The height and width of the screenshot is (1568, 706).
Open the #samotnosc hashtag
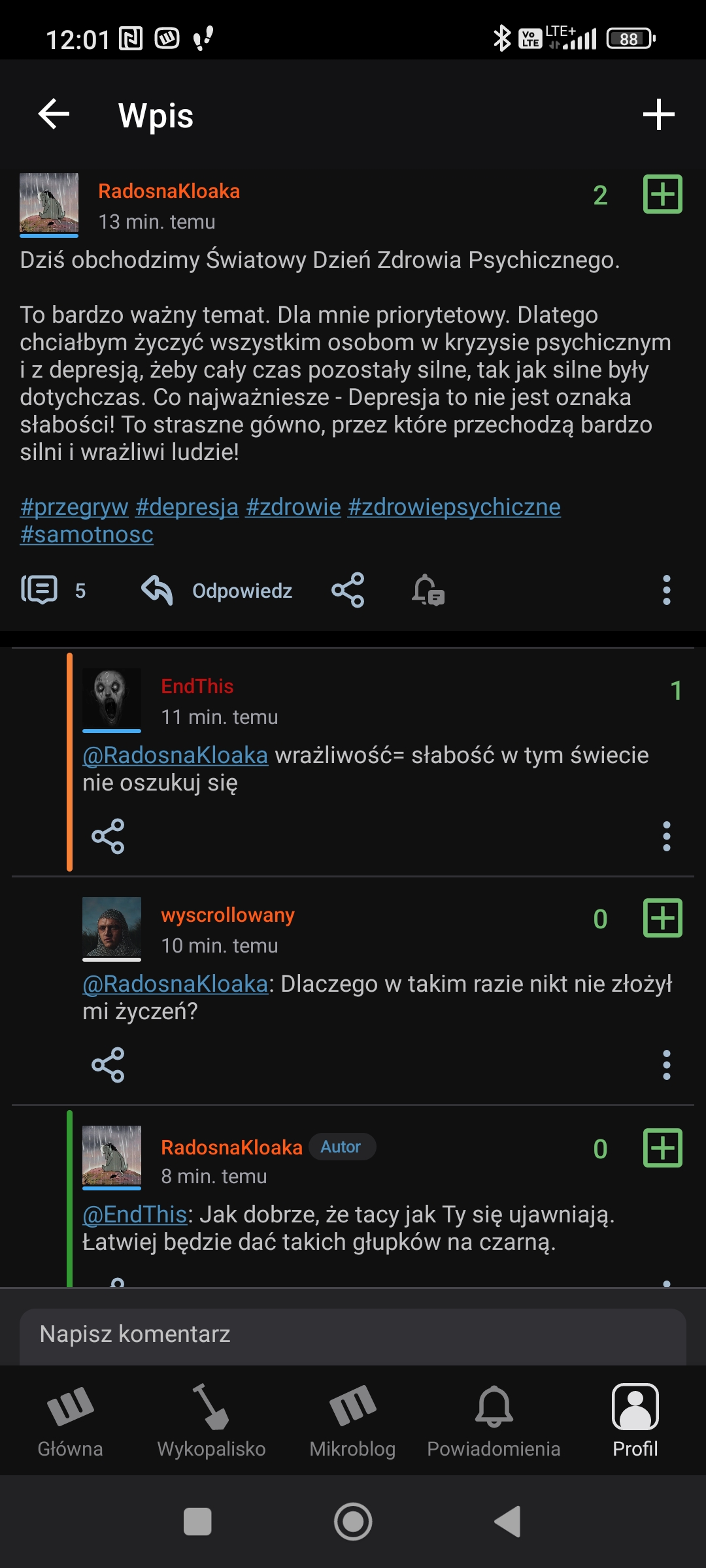86,534
